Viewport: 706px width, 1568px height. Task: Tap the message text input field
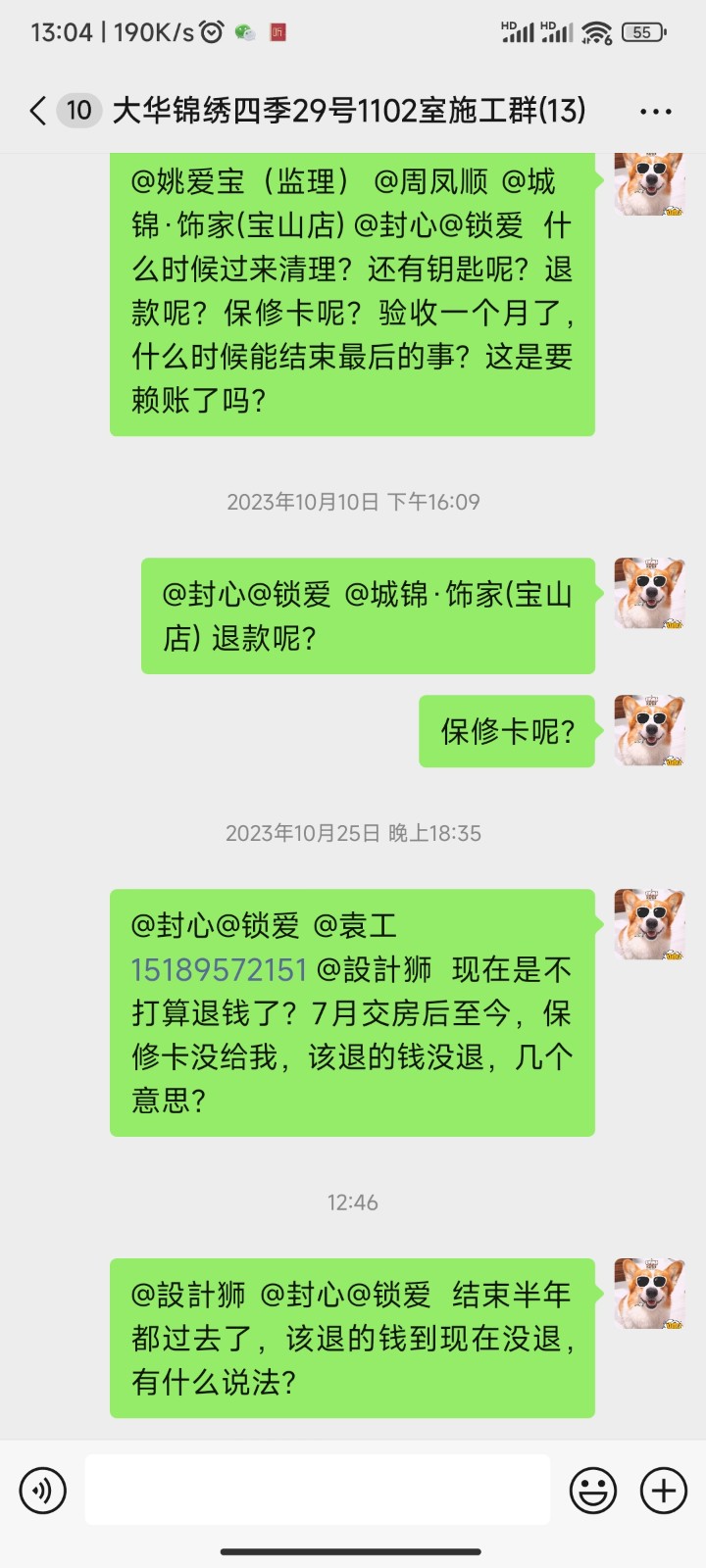(317, 1490)
